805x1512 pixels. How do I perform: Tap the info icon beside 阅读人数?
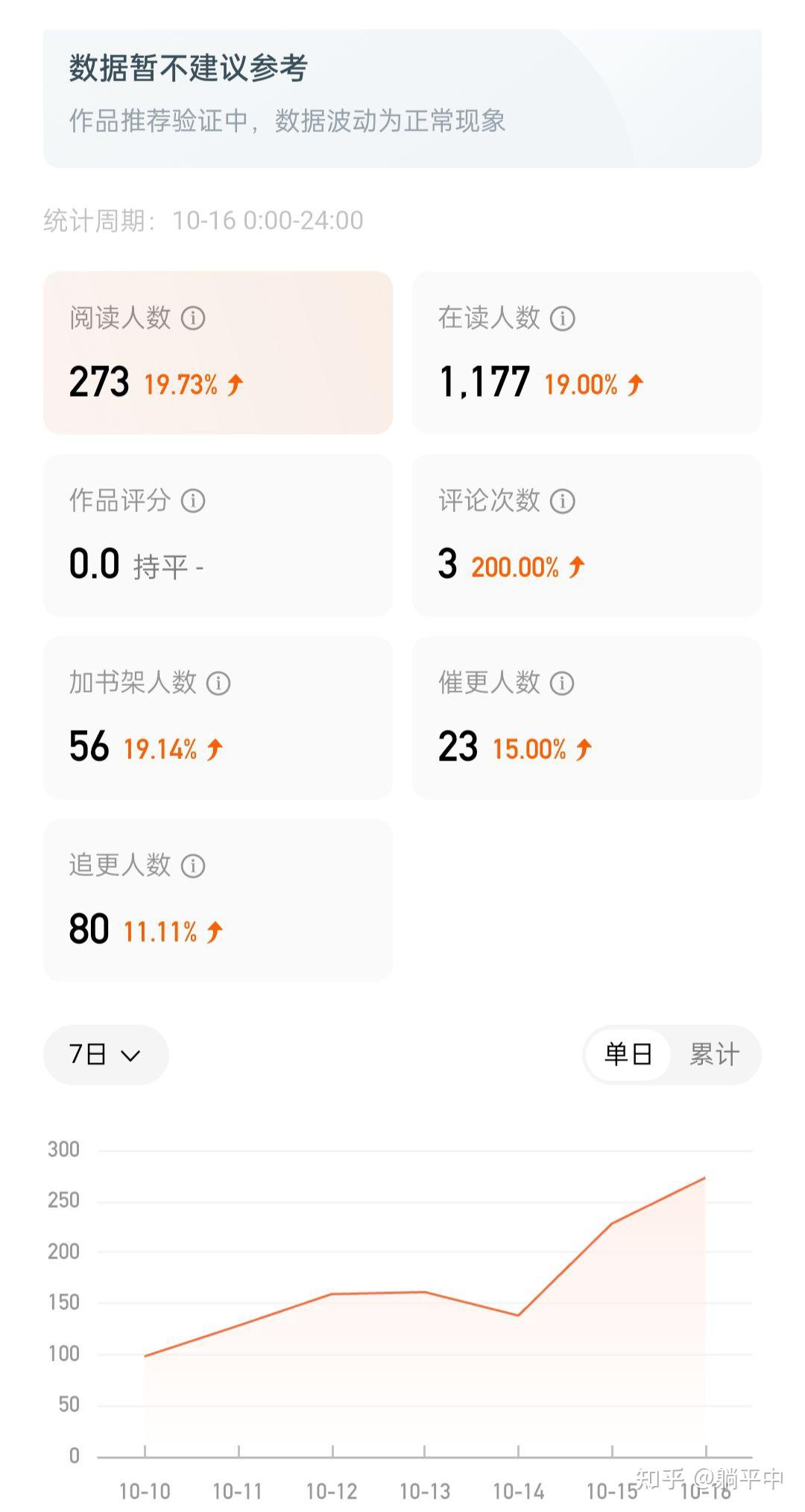pos(193,318)
